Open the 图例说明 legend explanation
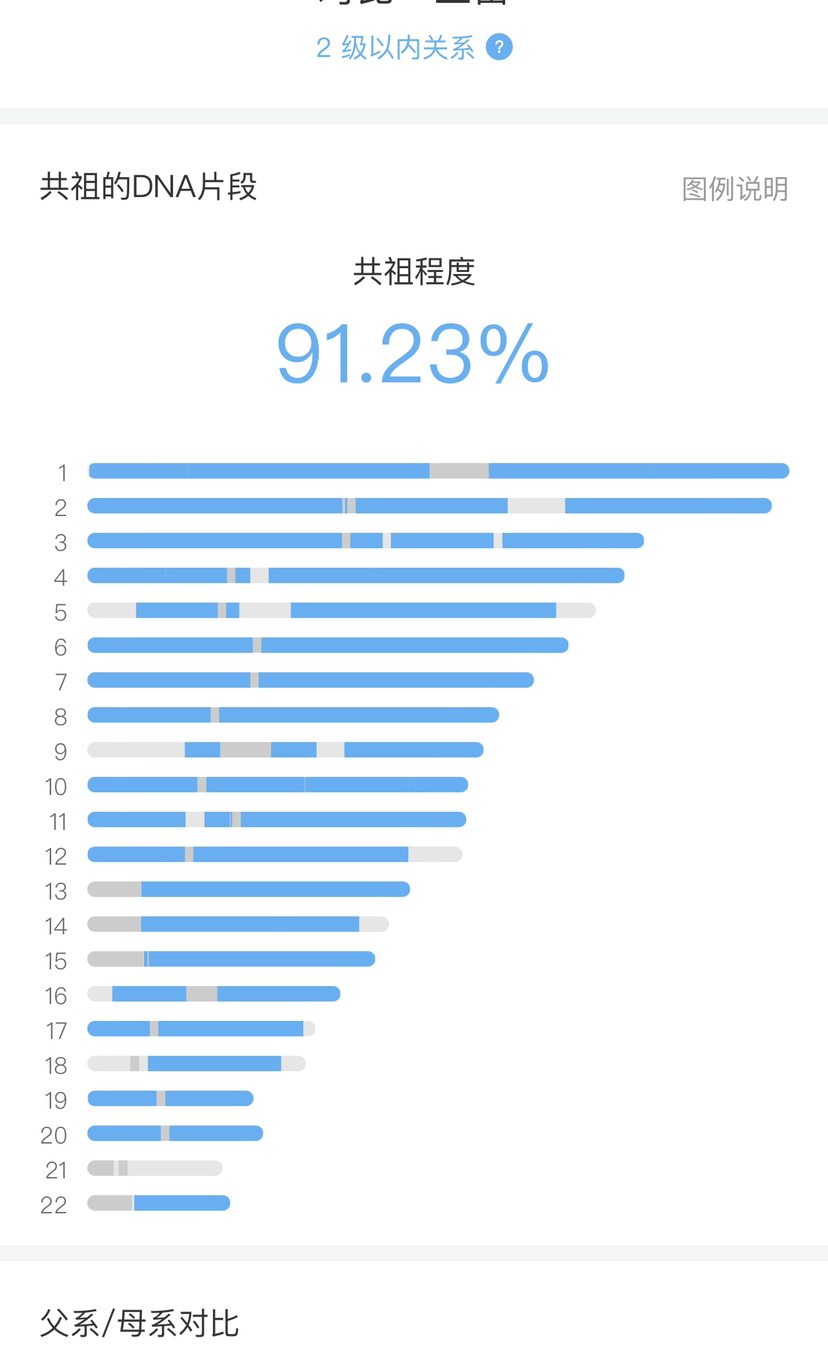Viewport: 828px width, 1370px height. click(x=735, y=189)
